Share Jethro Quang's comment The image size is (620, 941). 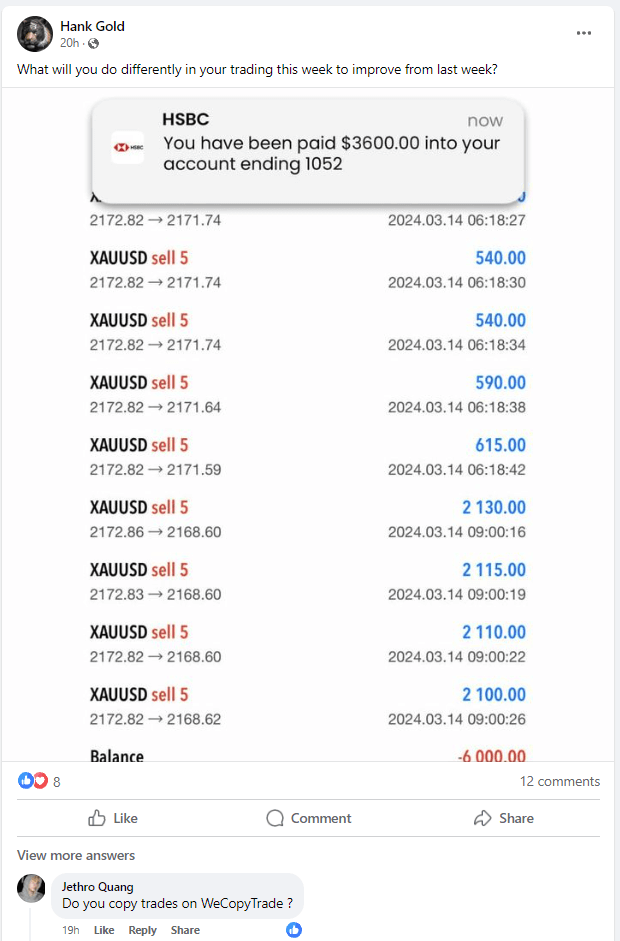coord(185,930)
